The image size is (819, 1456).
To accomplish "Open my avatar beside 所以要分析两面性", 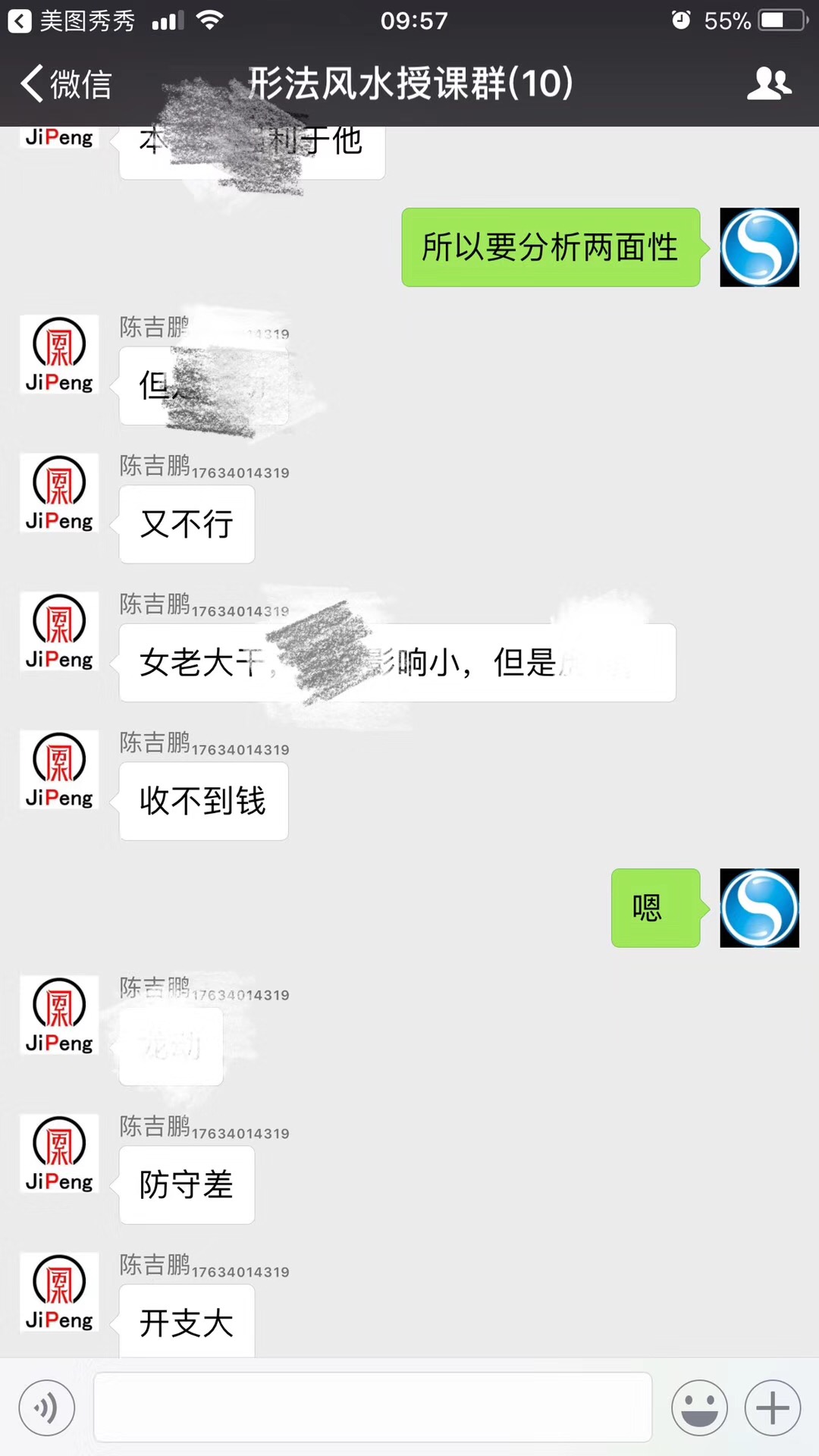I will (759, 247).
